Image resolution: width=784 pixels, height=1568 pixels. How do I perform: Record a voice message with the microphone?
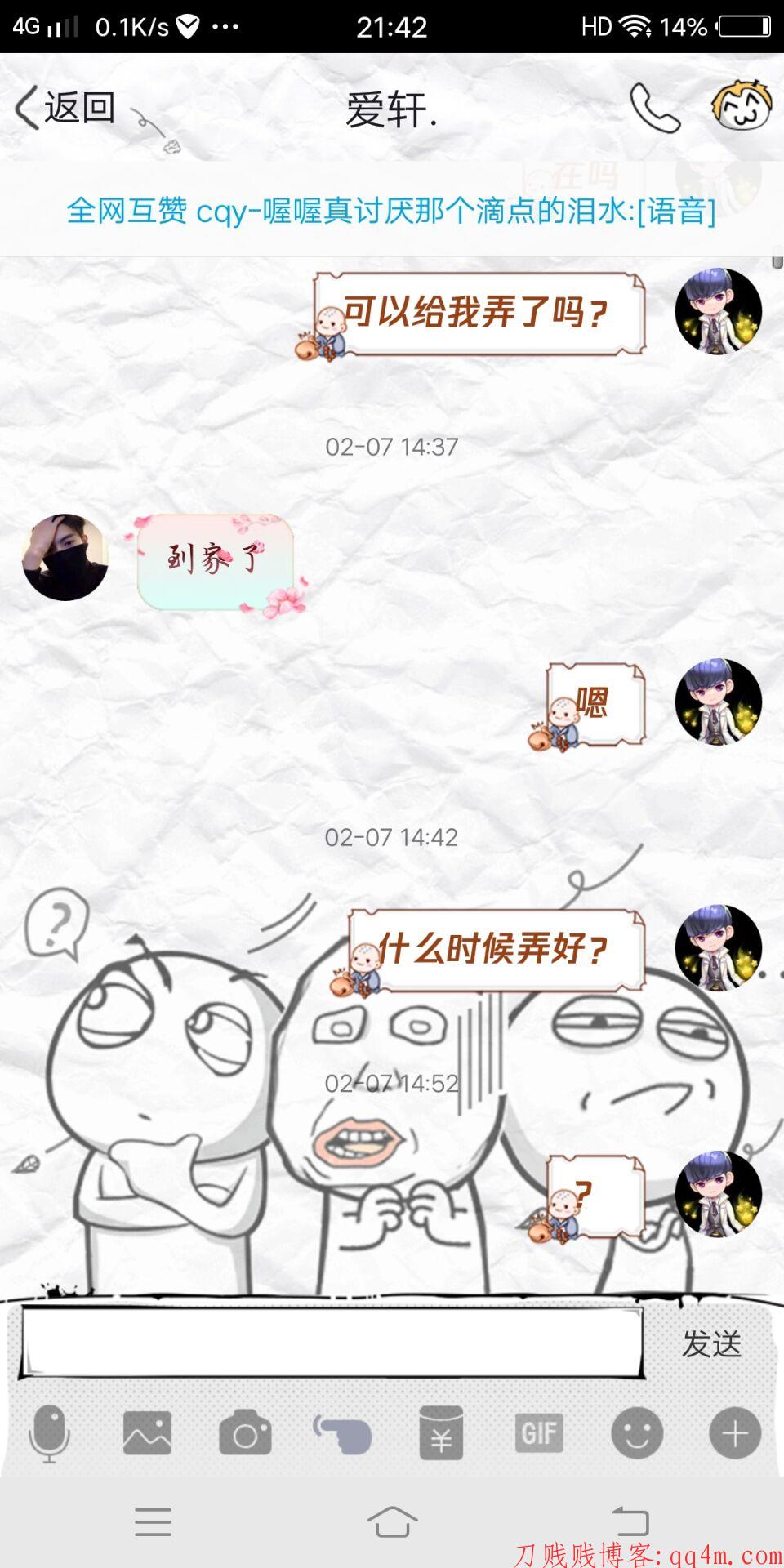49,1433
